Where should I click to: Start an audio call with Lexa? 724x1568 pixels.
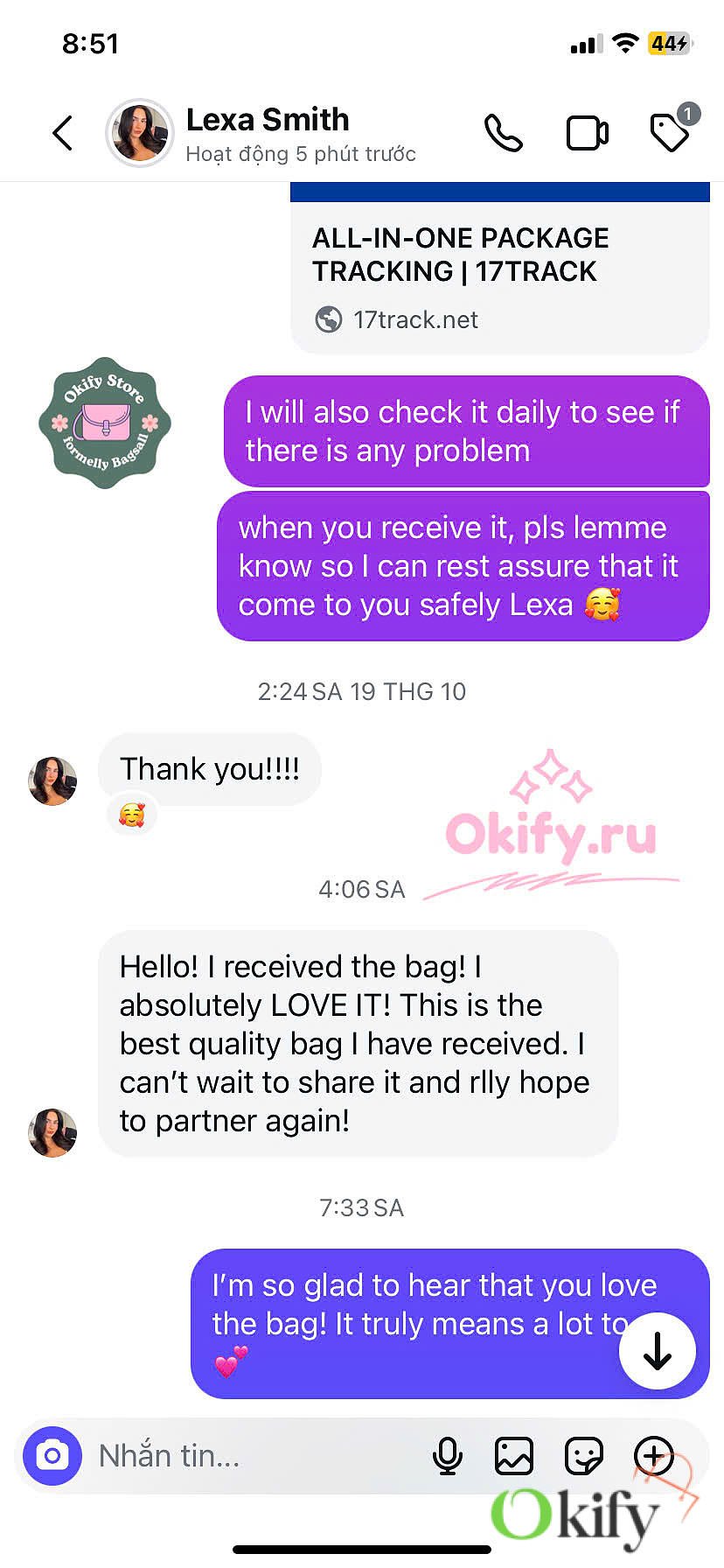click(504, 134)
